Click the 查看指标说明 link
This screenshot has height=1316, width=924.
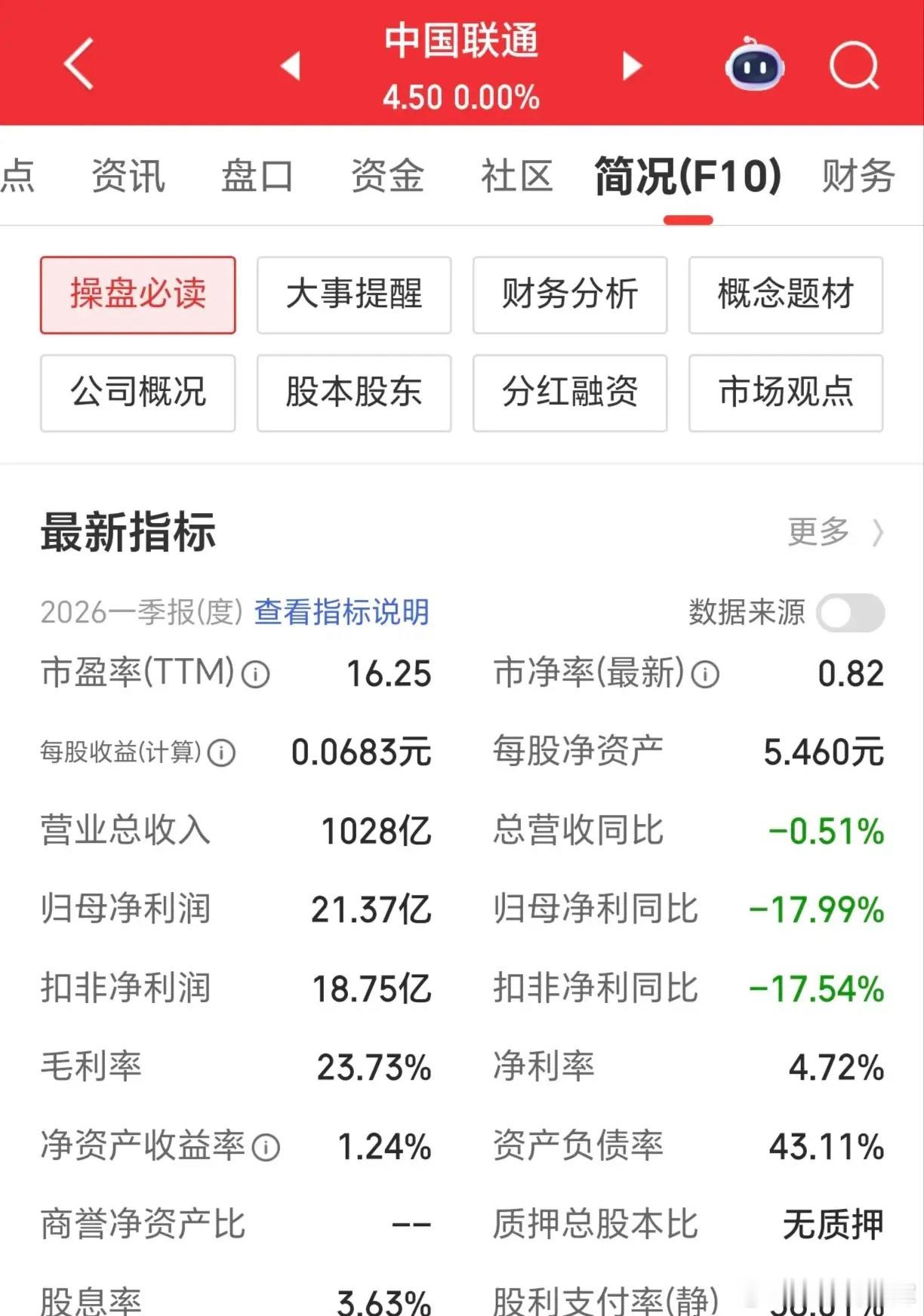tap(341, 613)
